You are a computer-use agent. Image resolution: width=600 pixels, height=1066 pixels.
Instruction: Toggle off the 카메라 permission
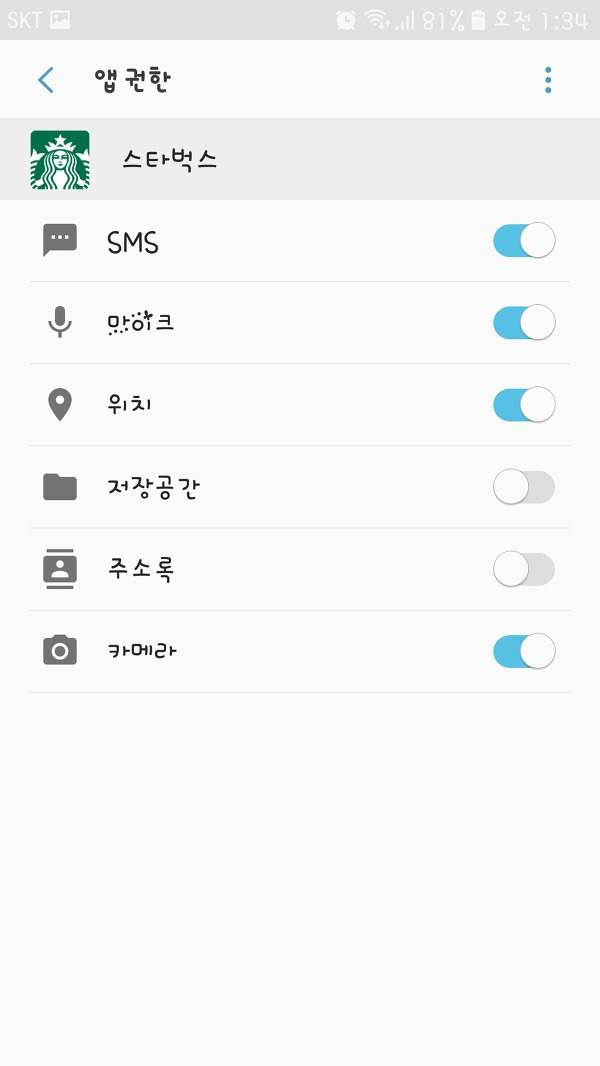pos(524,651)
